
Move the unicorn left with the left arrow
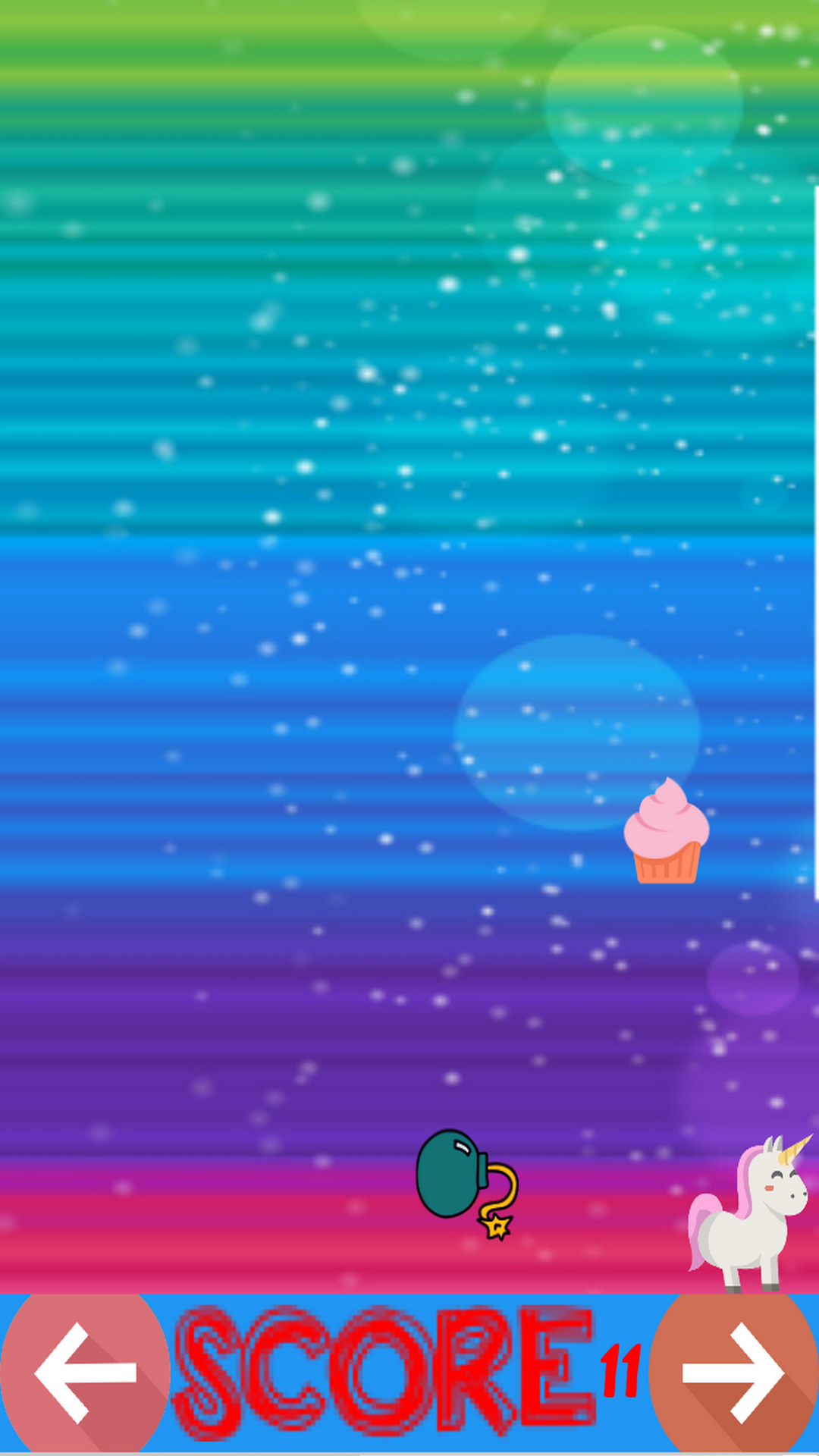(x=85, y=1373)
